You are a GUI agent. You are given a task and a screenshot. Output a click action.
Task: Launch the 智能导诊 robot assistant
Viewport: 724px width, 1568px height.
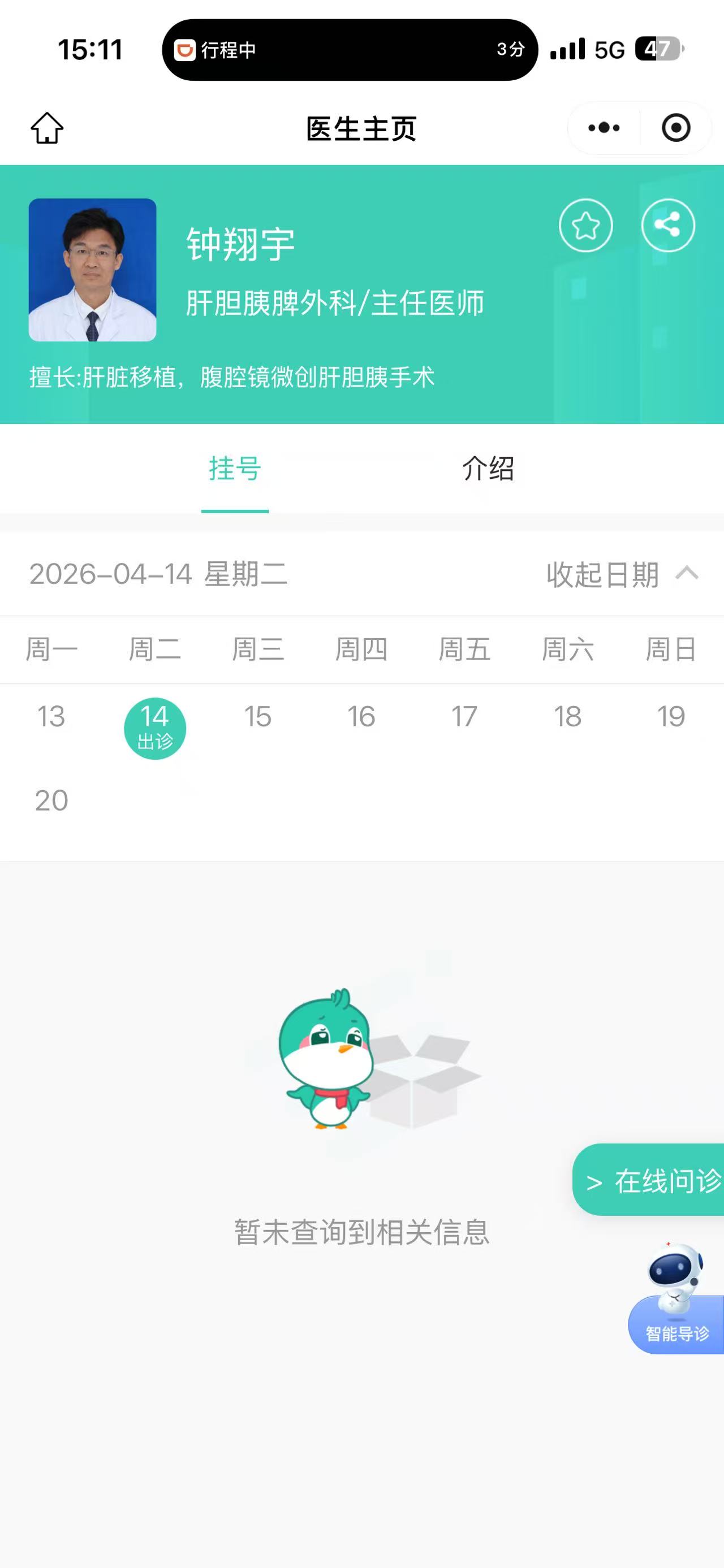676,1302
